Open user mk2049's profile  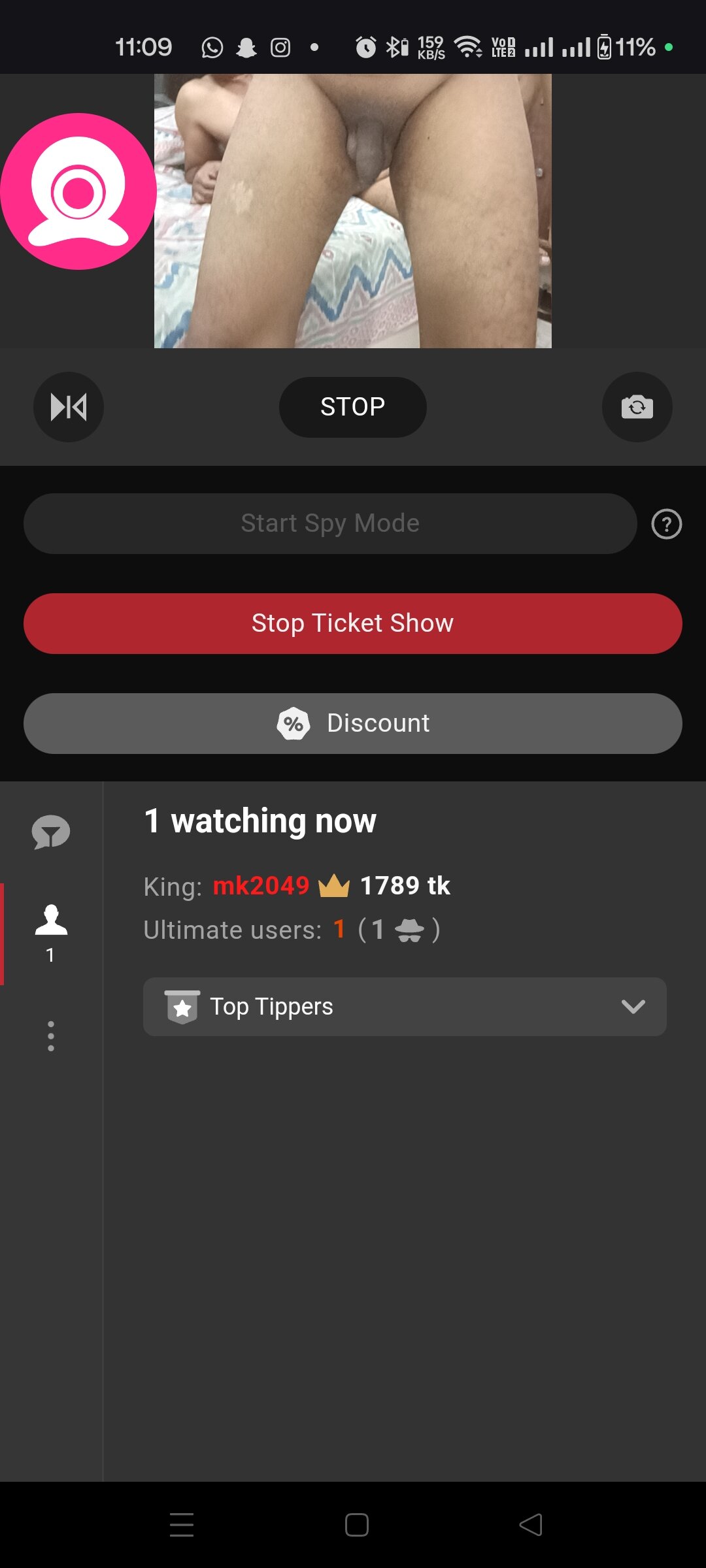click(x=261, y=886)
